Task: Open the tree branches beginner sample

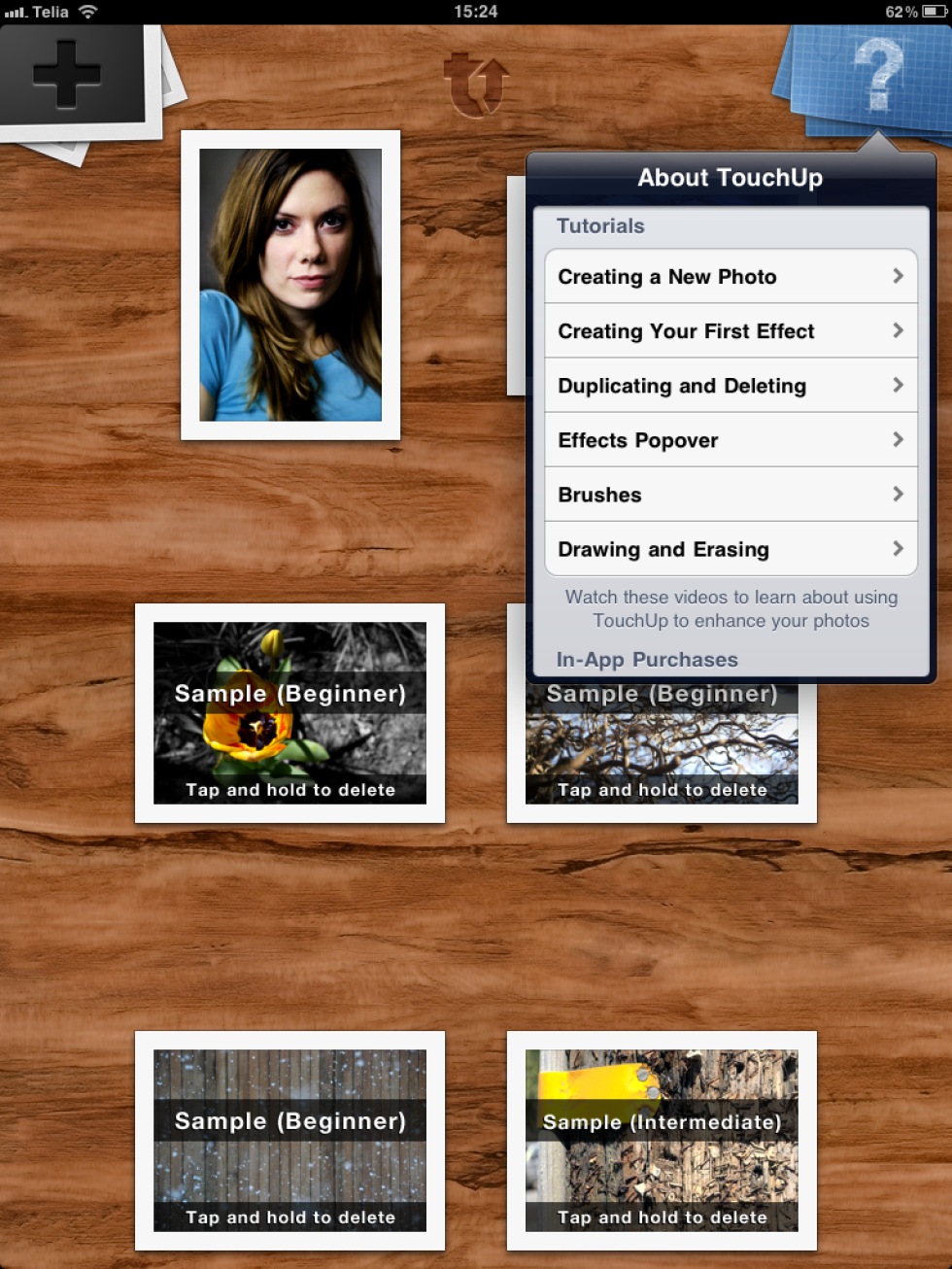Action: click(662, 753)
